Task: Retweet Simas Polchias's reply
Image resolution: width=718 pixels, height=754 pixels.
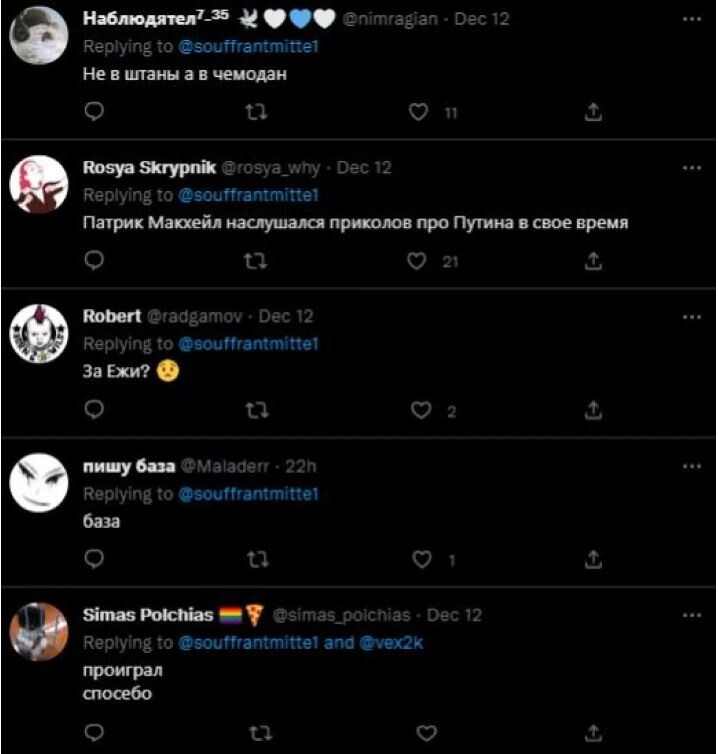Action: pos(258,734)
